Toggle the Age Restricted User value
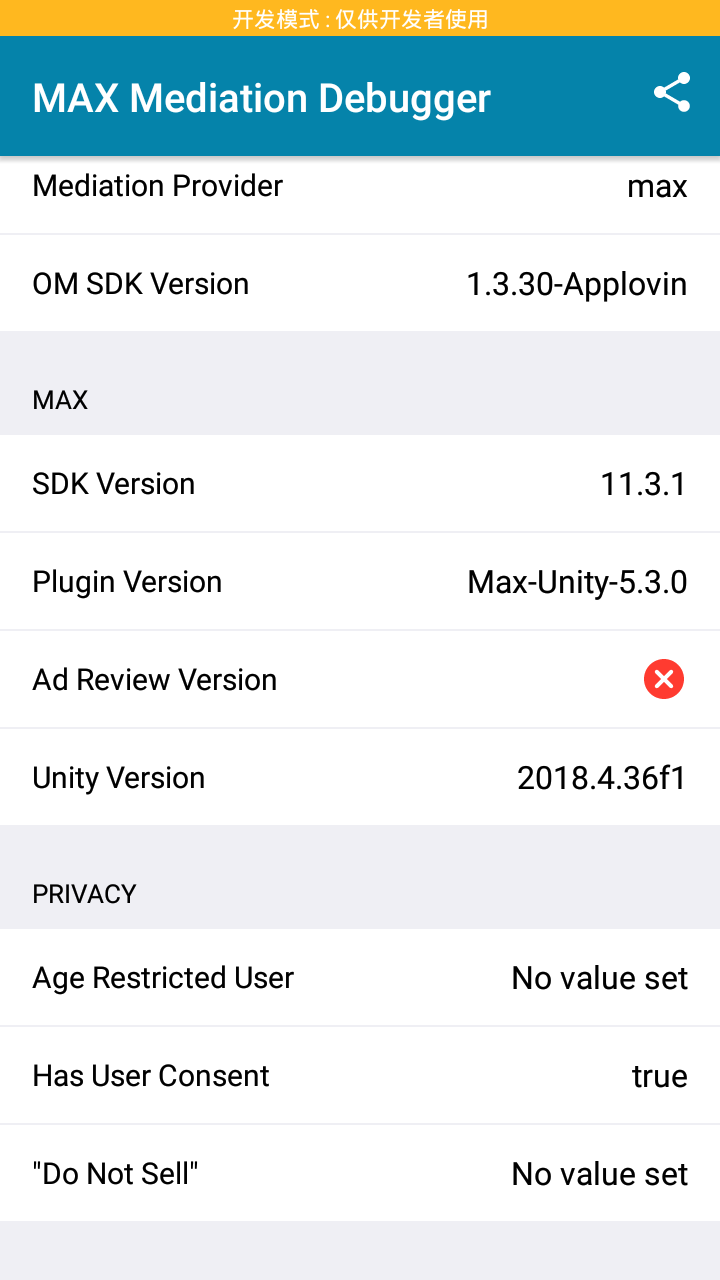 tap(599, 978)
